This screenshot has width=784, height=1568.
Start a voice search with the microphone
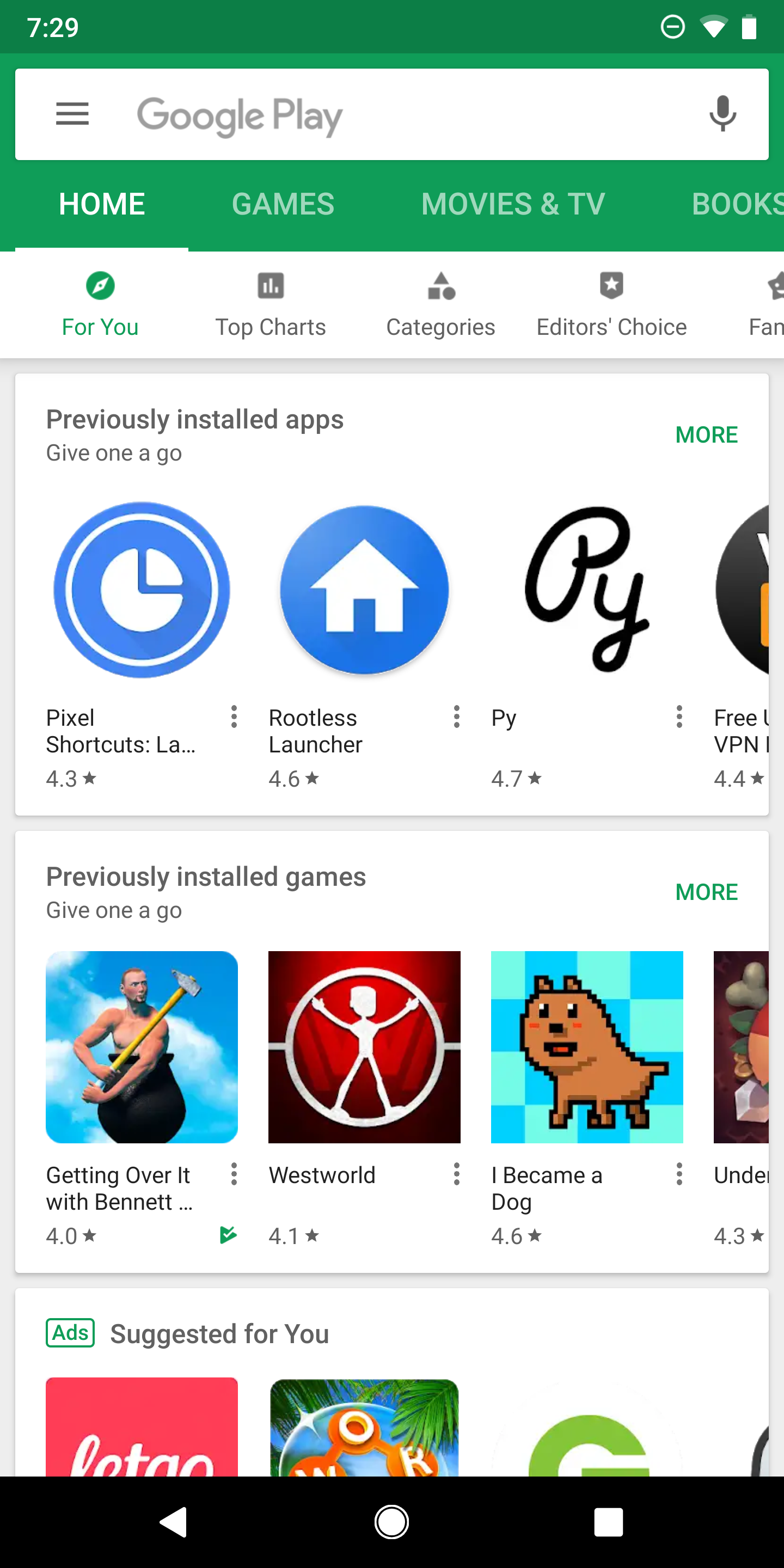pyautogui.click(x=722, y=114)
